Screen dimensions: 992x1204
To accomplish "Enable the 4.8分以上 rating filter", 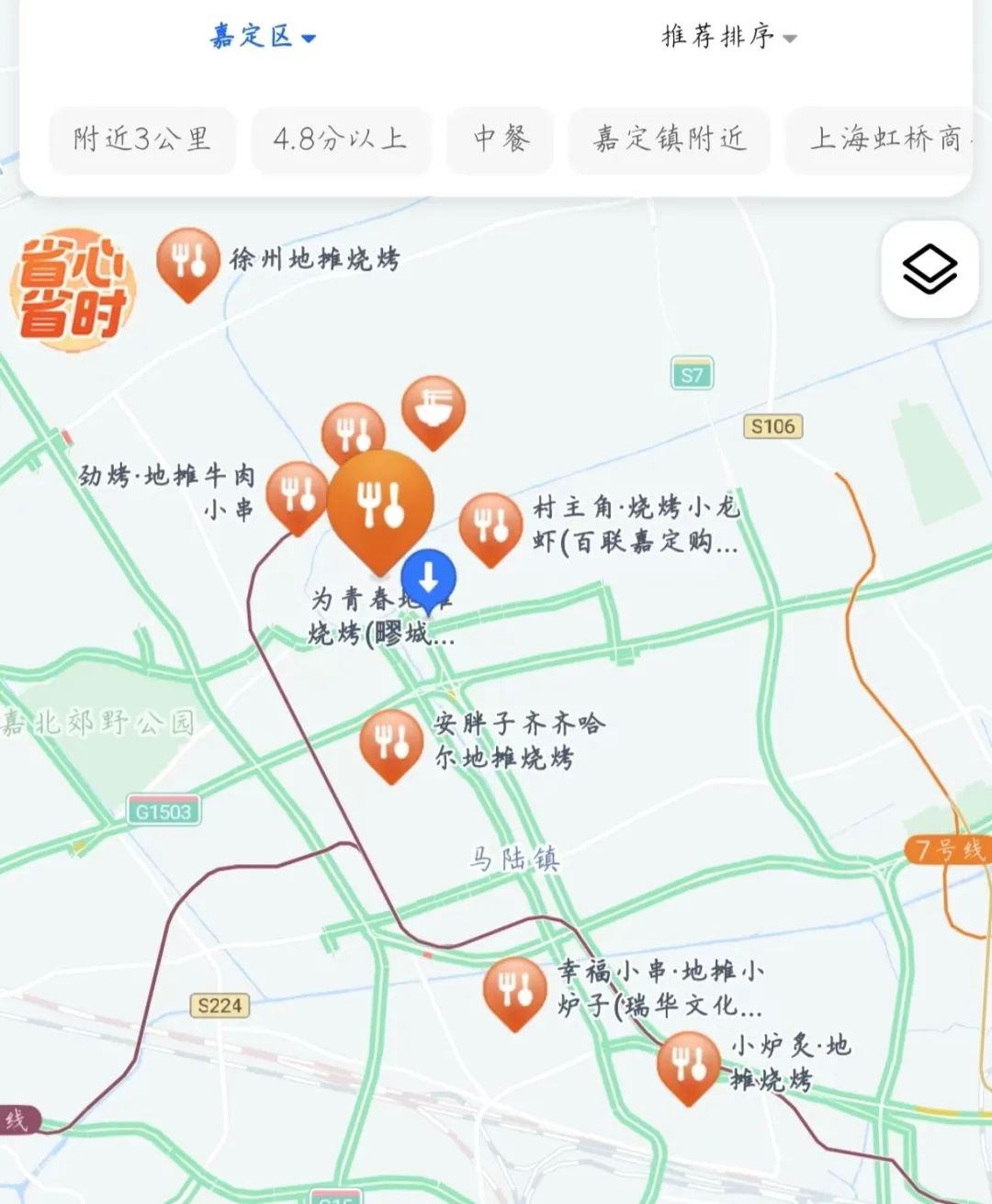I will tap(341, 140).
